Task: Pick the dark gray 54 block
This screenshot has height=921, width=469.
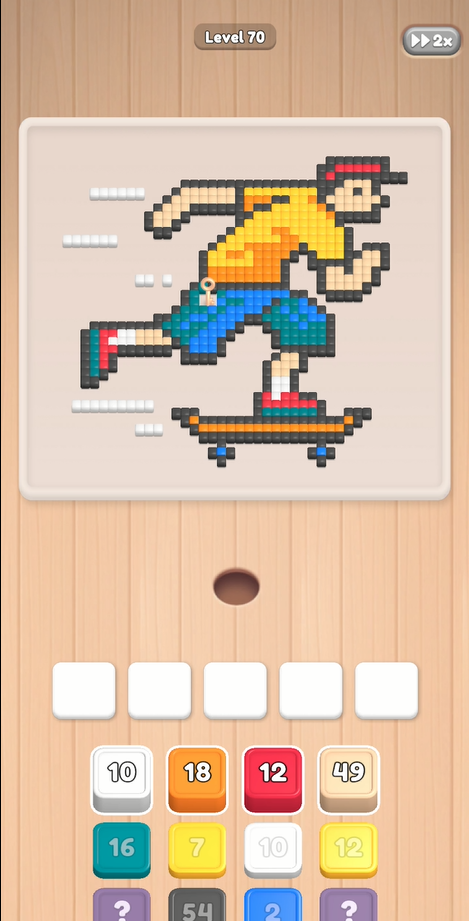Action: (197, 905)
